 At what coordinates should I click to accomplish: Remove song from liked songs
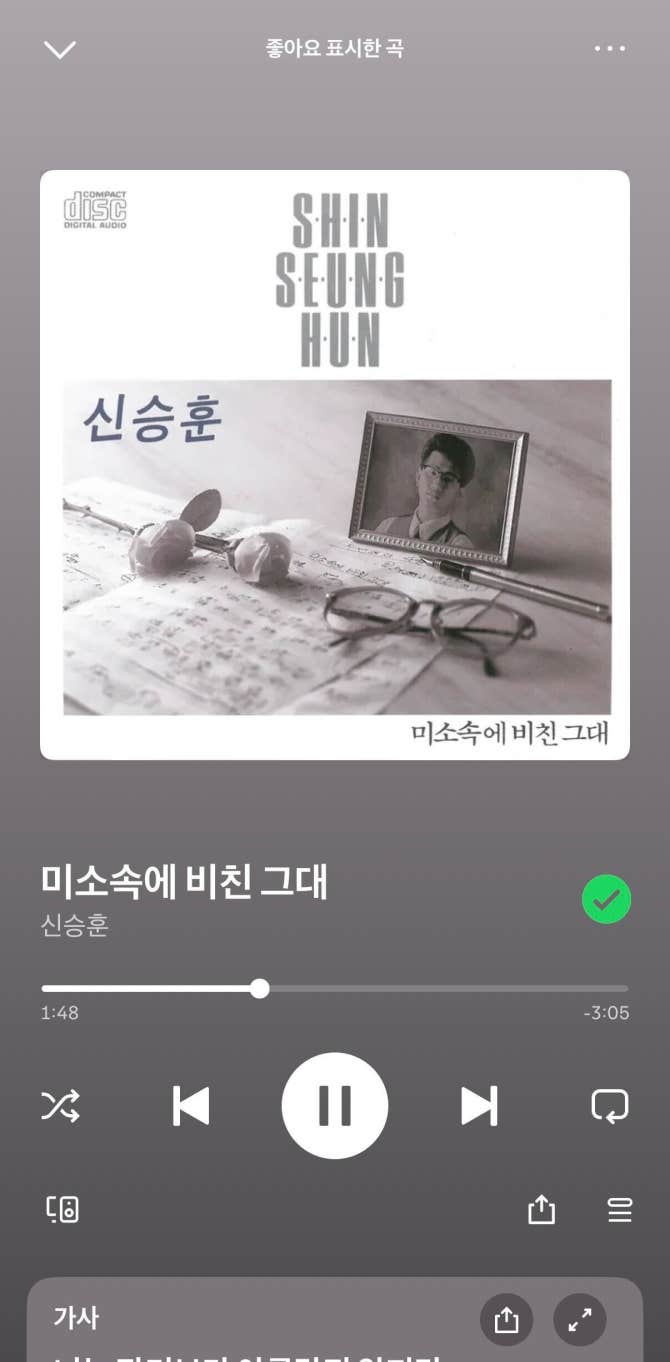click(606, 899)
